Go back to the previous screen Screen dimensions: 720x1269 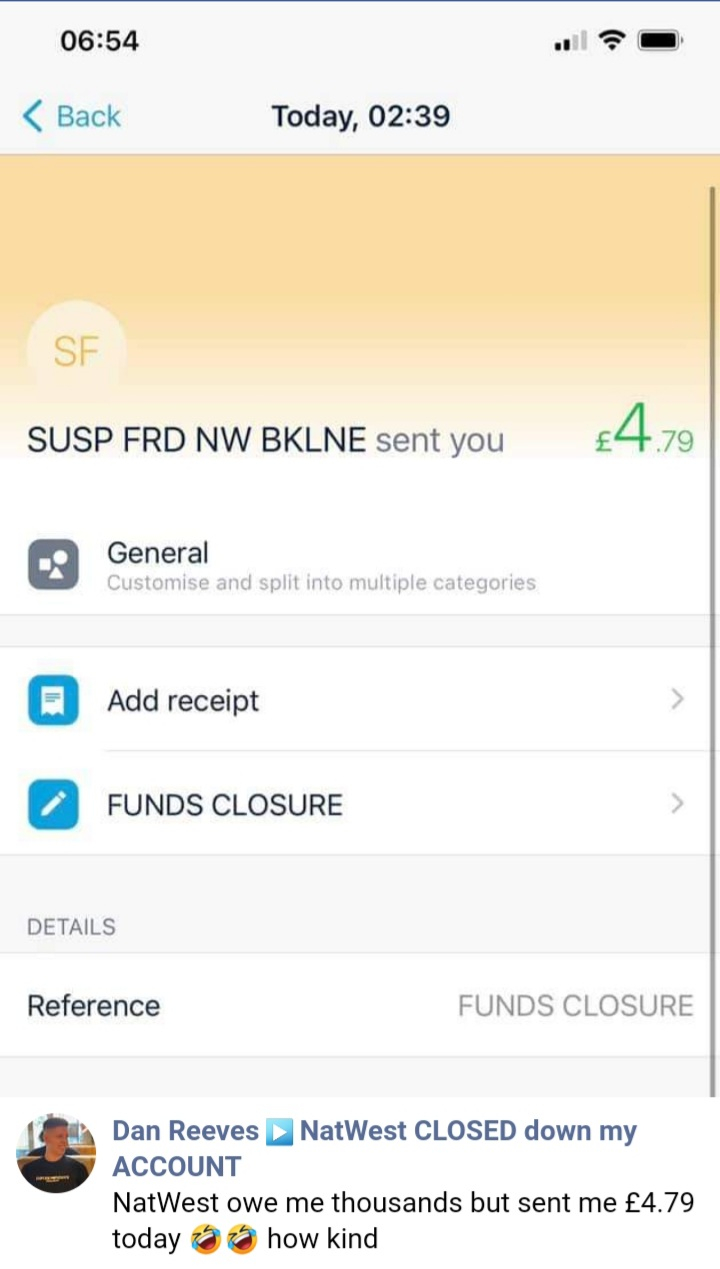click(72, 116)
